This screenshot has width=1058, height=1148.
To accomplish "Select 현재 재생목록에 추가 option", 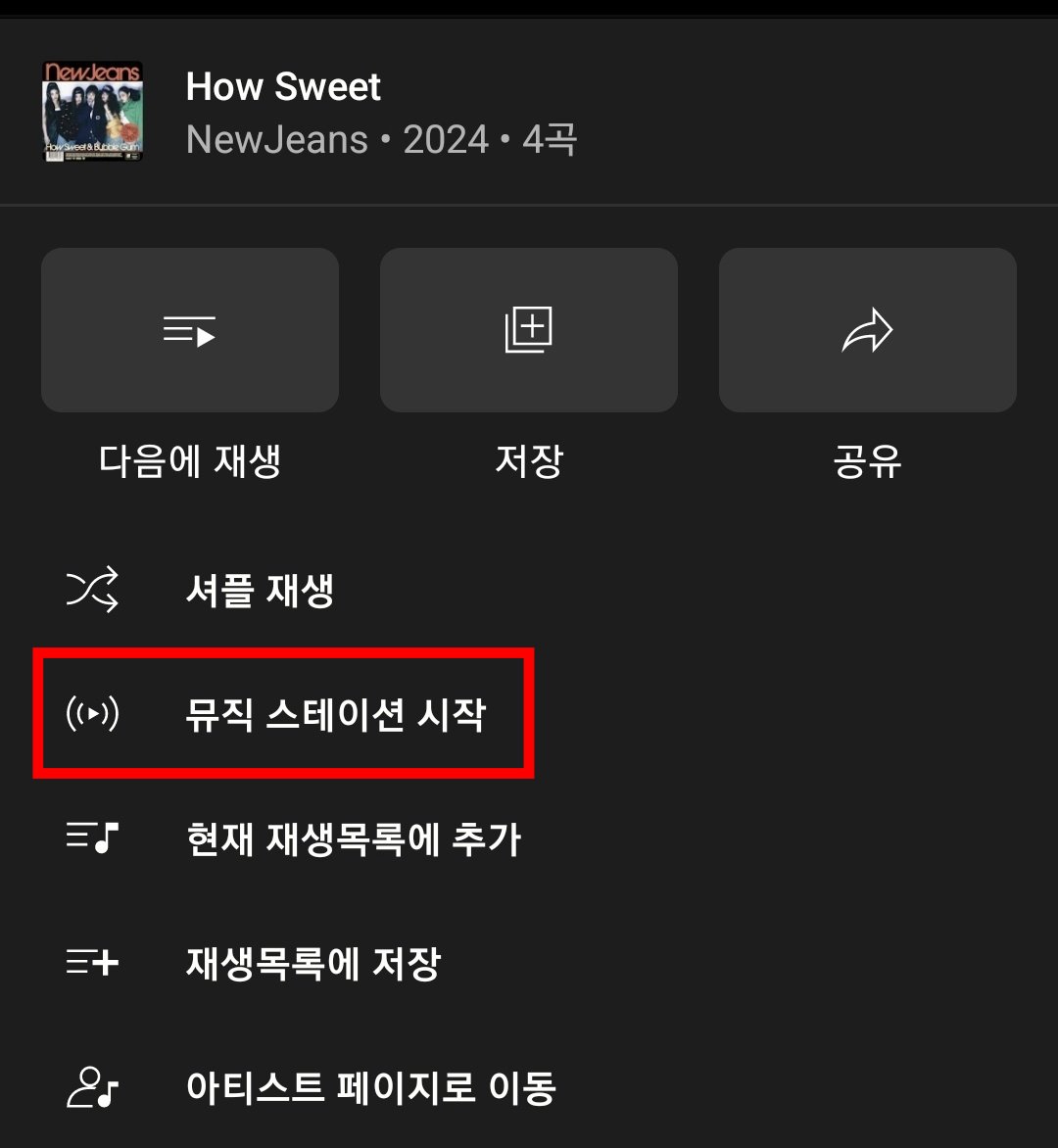I will 355,839.
